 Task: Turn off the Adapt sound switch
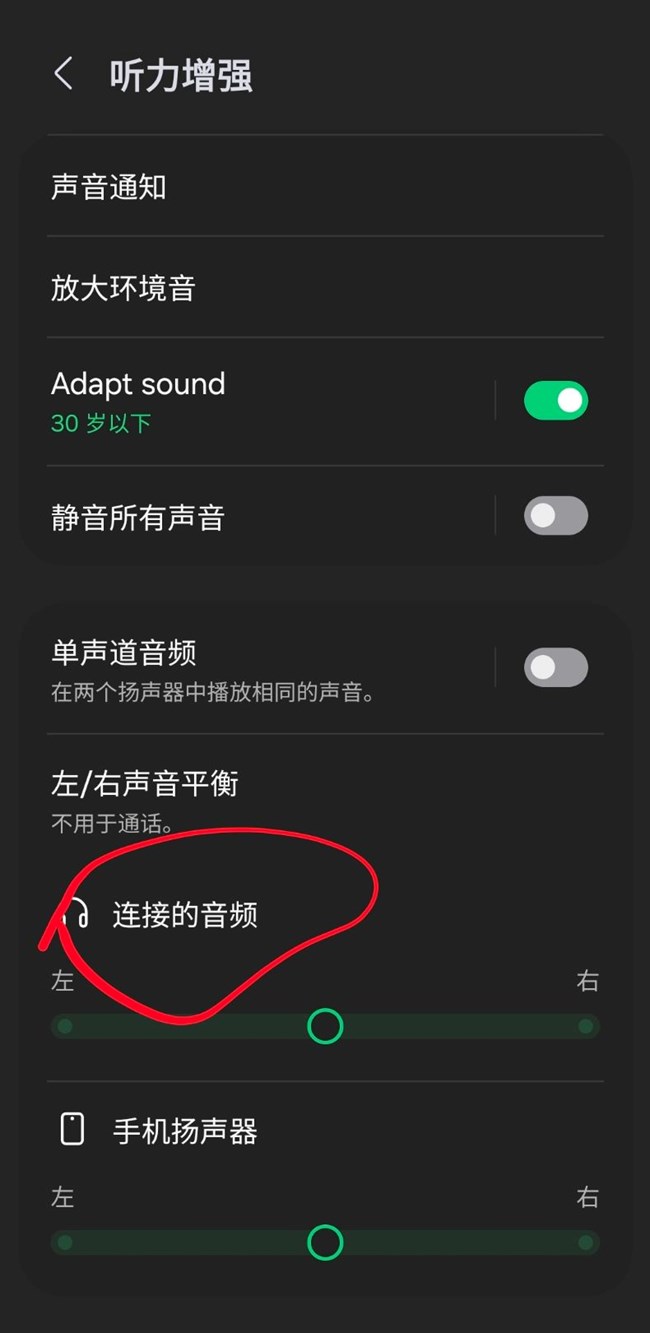[555, 401]
